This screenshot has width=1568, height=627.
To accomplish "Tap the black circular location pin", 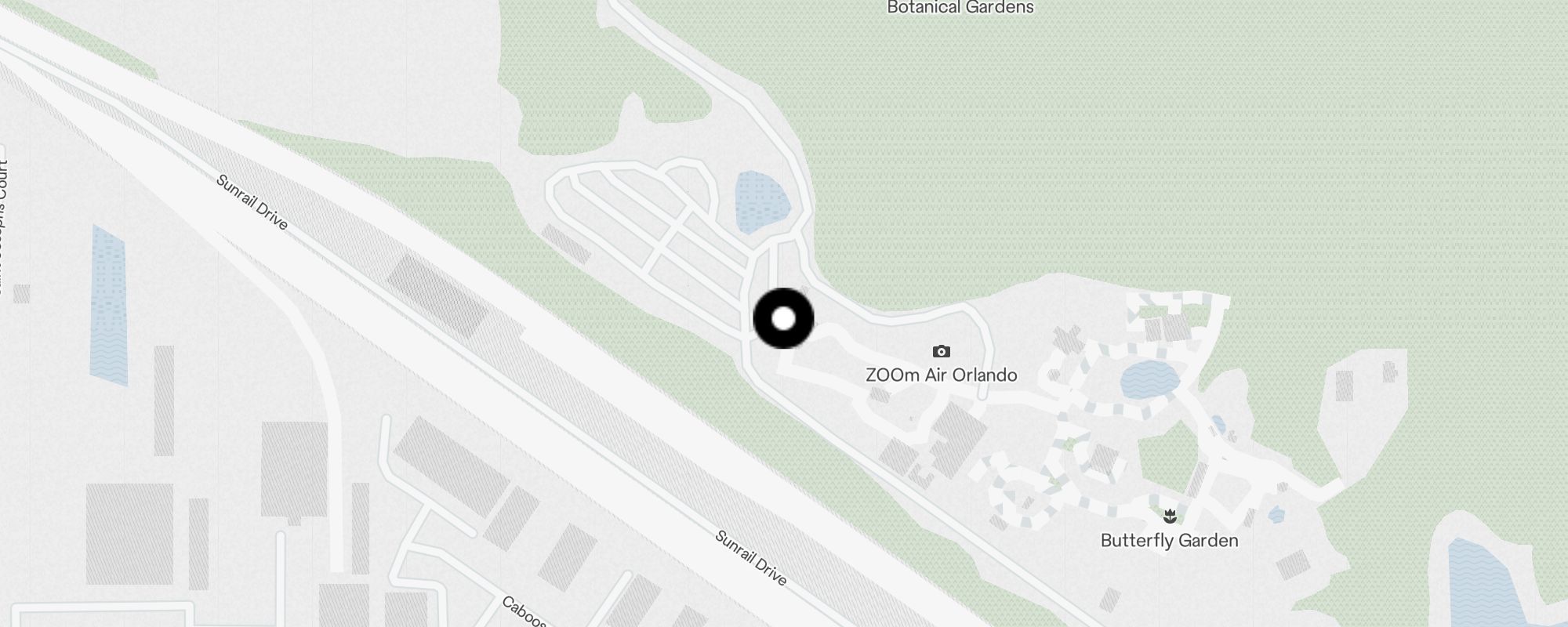I will (x=783, y=318).
